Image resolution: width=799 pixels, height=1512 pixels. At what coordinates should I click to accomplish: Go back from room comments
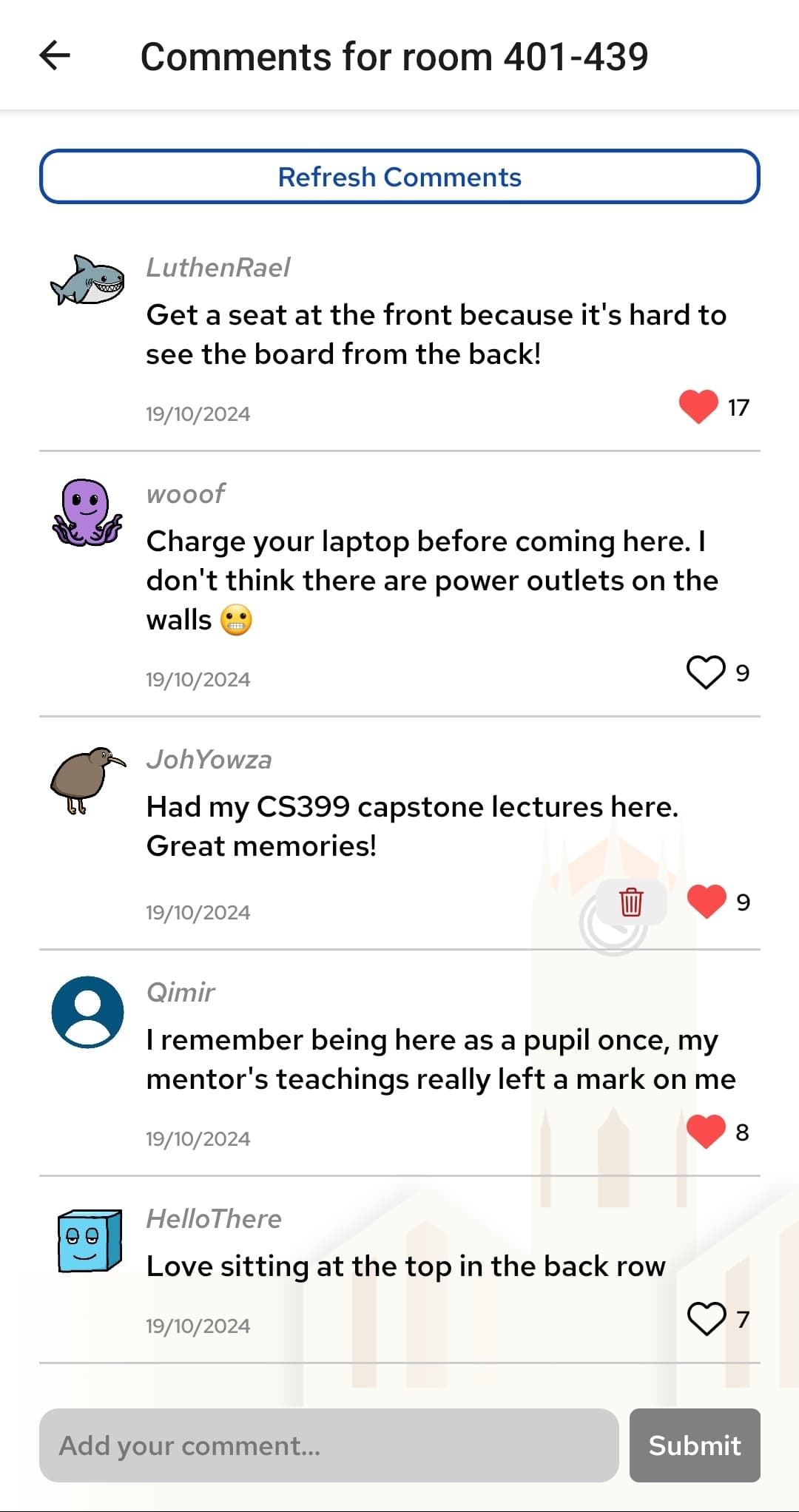click(55, 55)
